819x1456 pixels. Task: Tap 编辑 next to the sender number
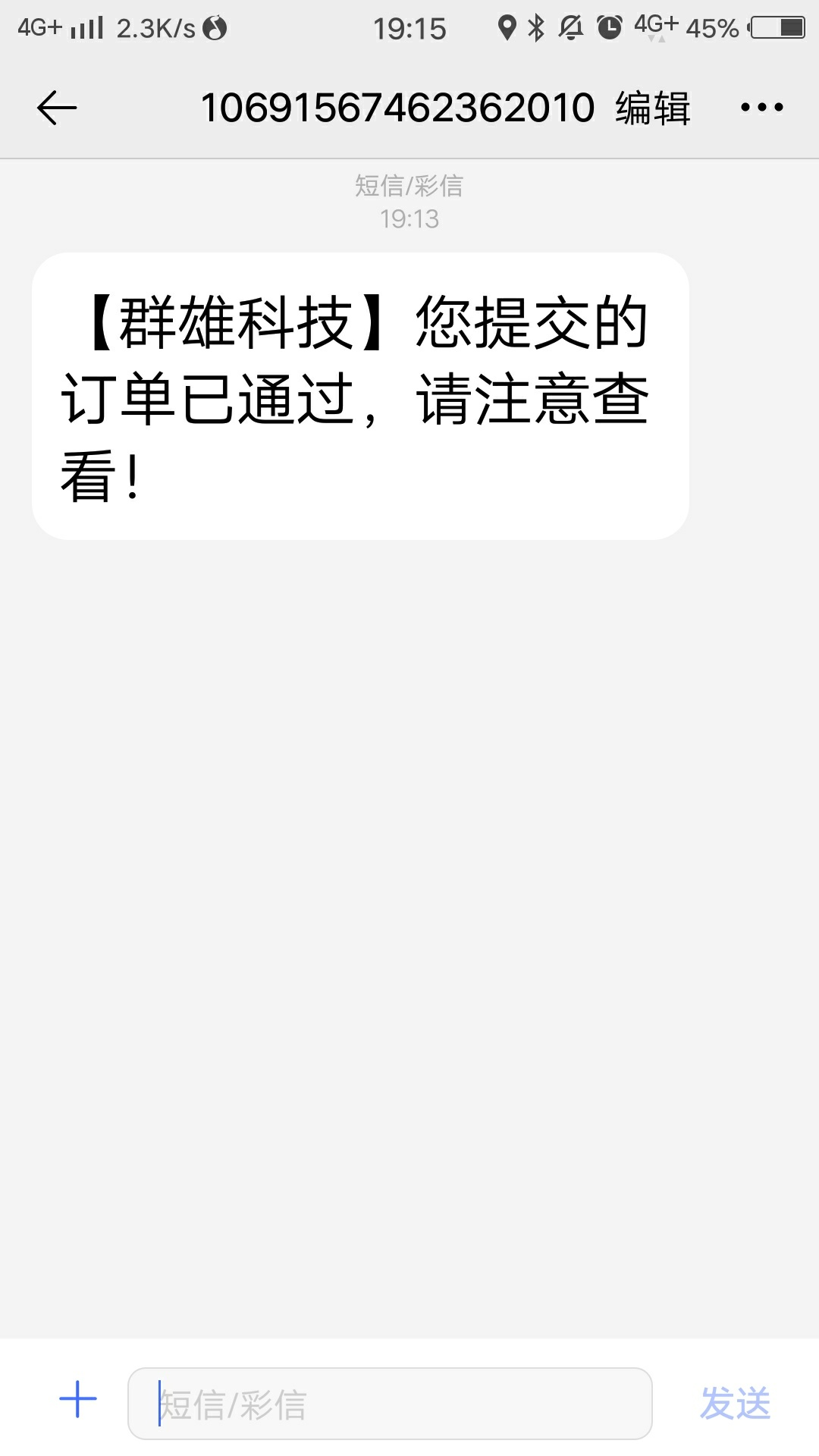652,108
